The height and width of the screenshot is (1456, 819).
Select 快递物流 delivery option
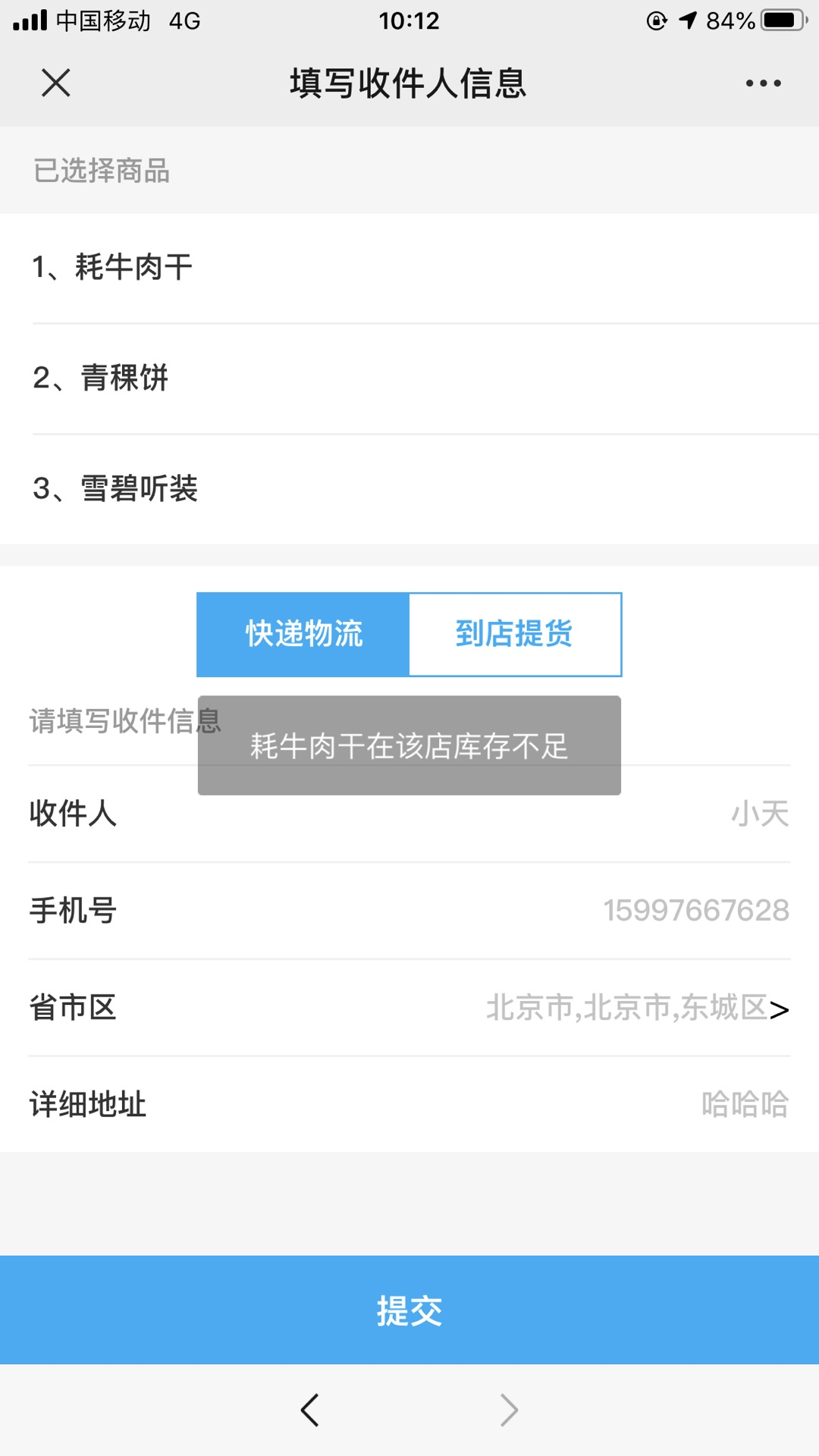[x=303, y=634]
